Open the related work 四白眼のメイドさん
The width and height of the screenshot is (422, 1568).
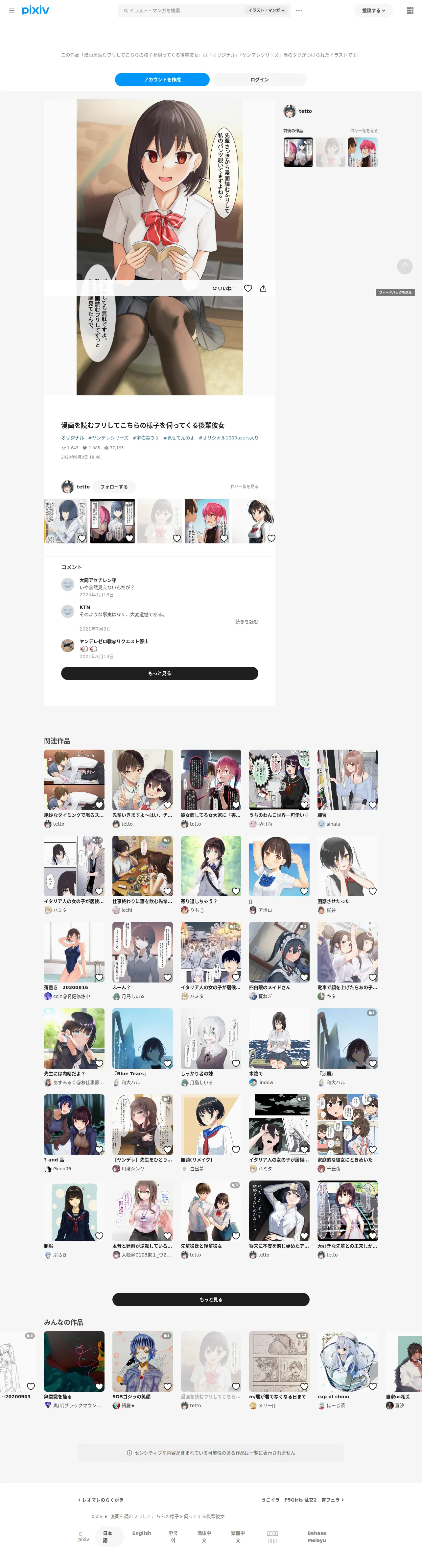(279, 952)
